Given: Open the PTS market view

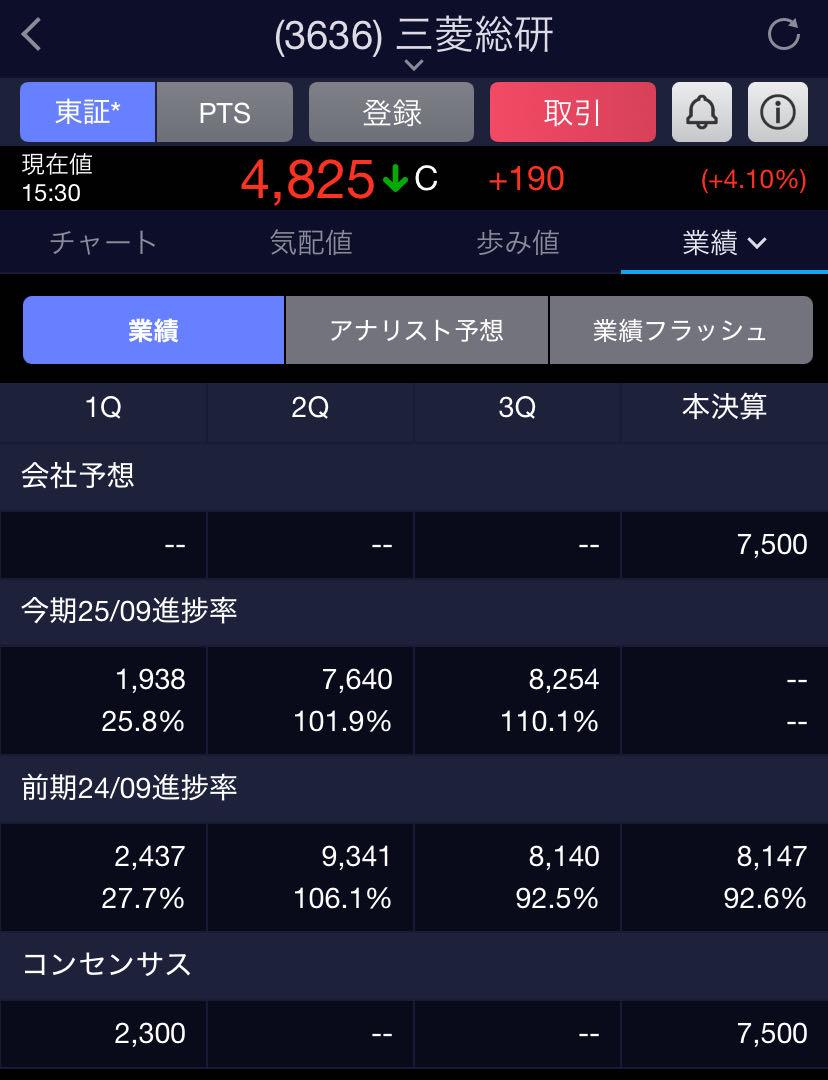Looking at the screenshot, I should pos(225,112).
